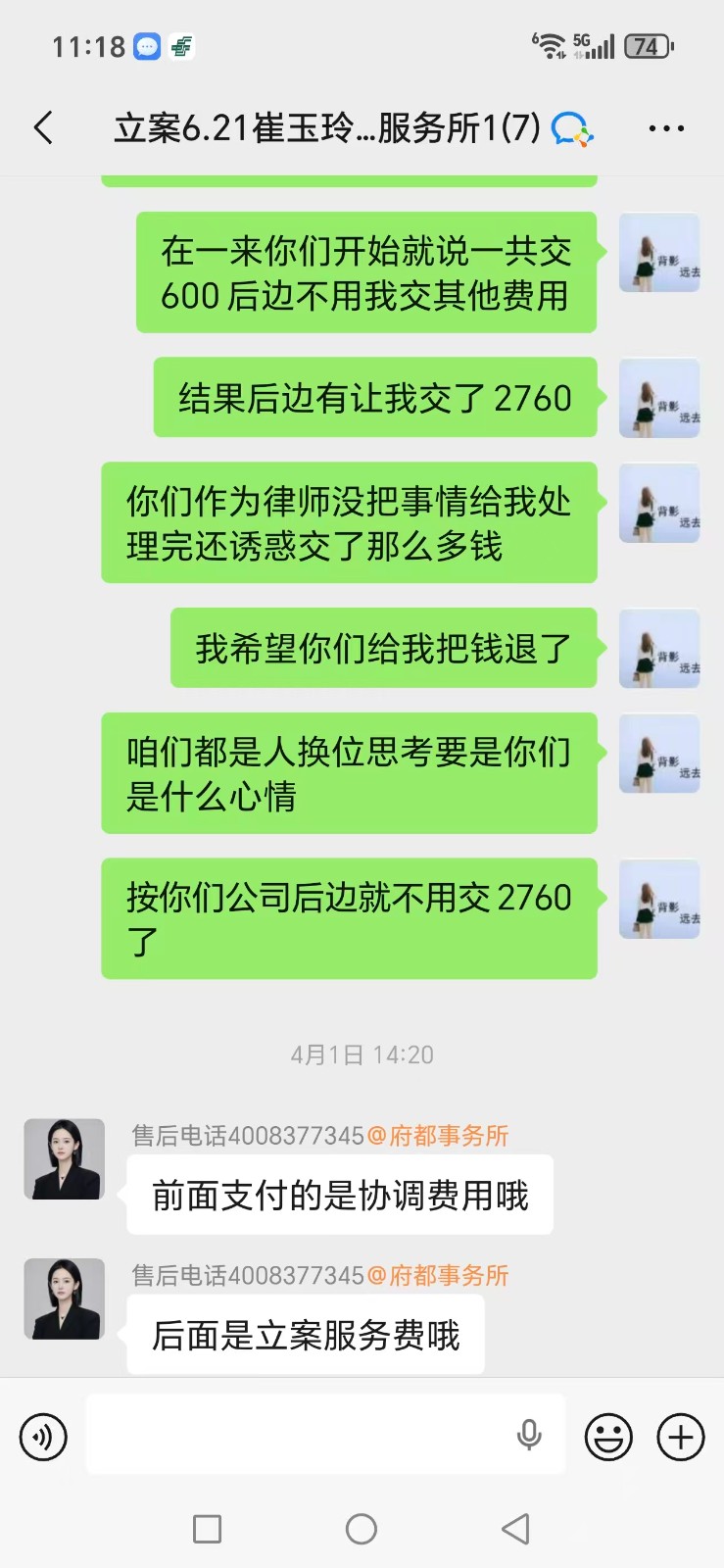Tap my avatar beside '结果后边有让我交了2760'
This screenshot has width=724, height=1568.
659,397
